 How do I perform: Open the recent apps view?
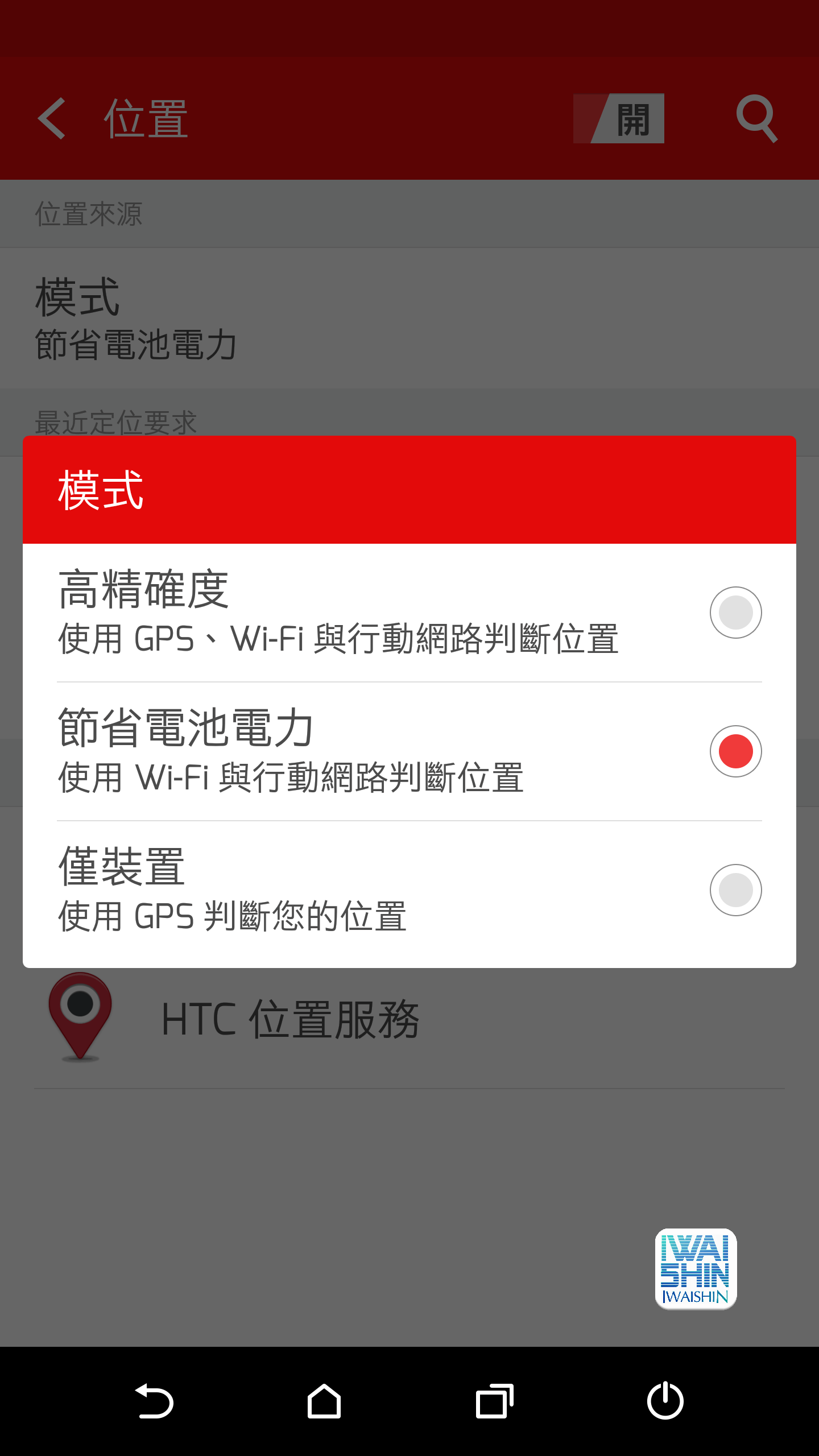495,1401
